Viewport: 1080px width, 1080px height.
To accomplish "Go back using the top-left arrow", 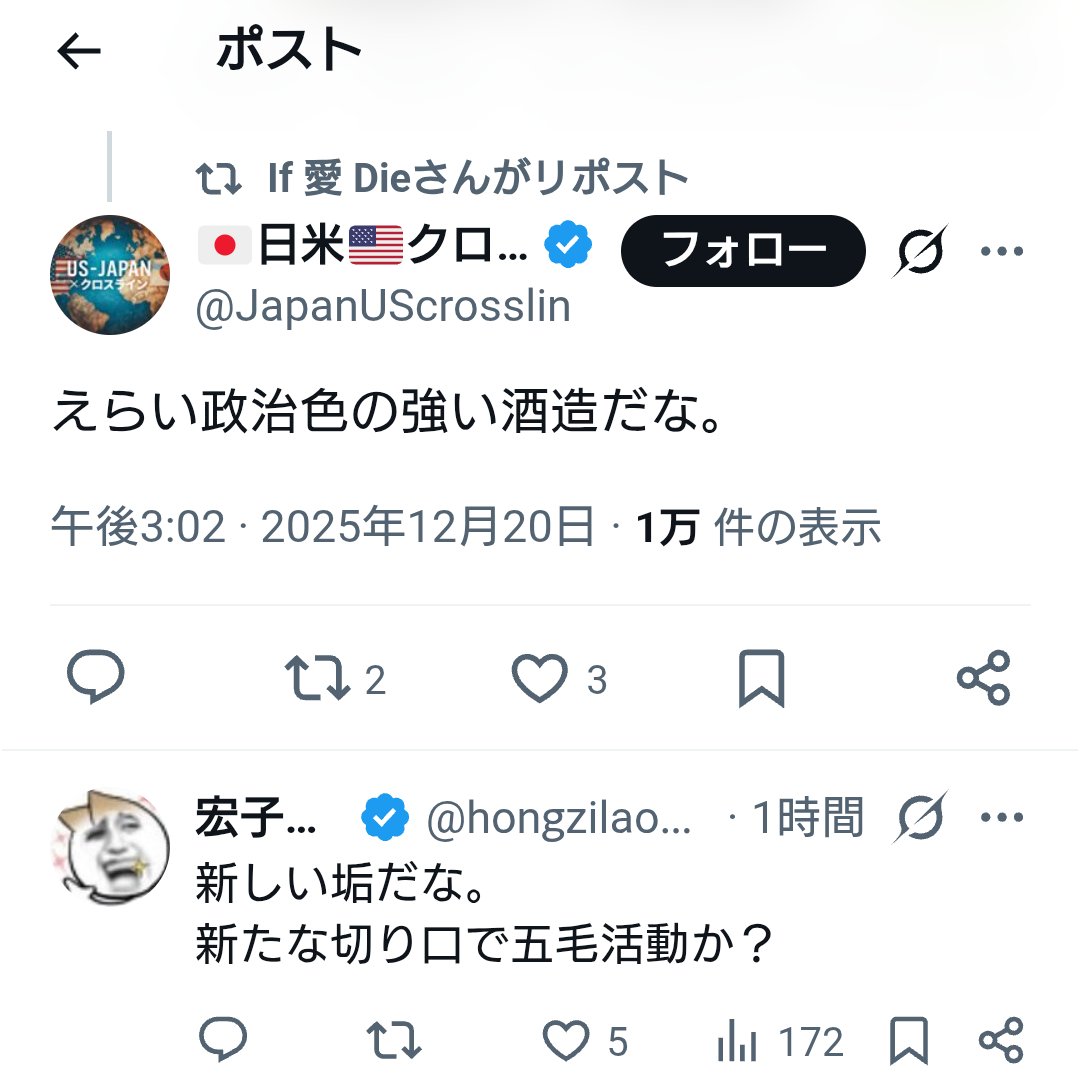I will [79, 52].
